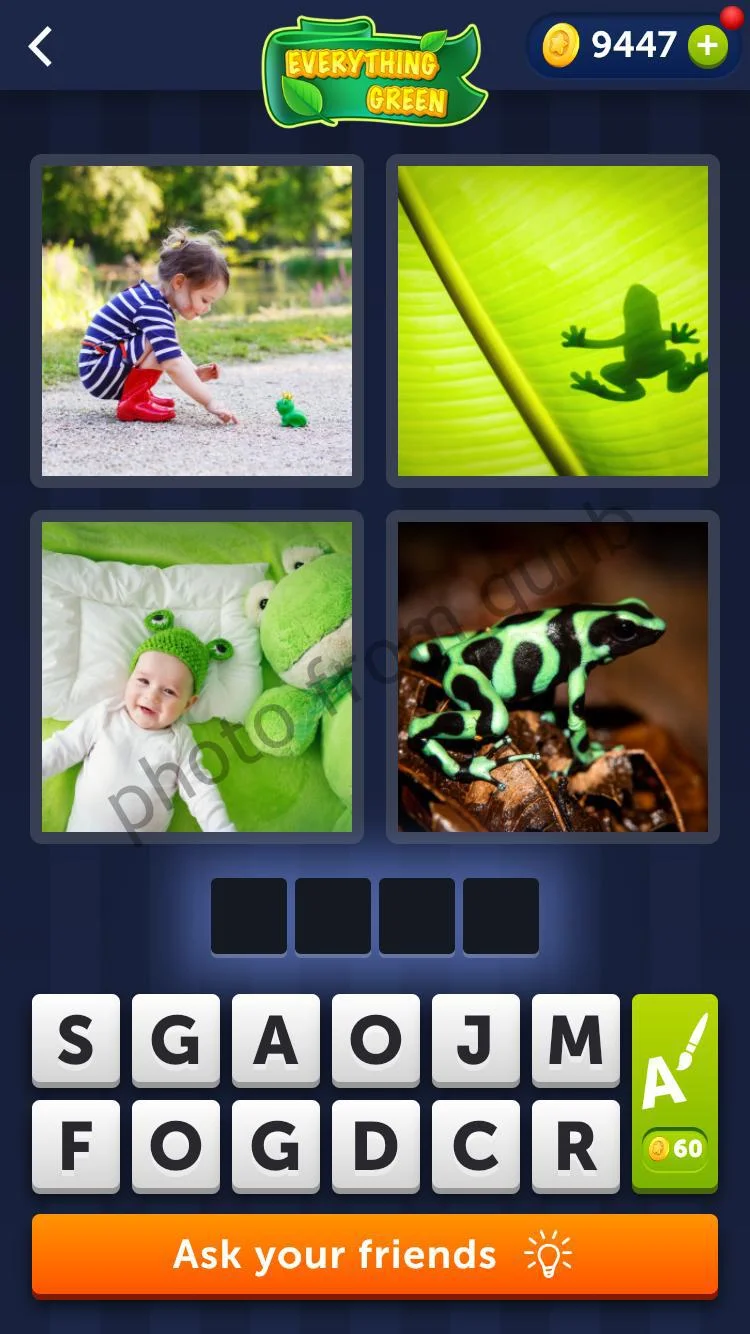
Task: Select the letter M tile
Action: [x=576, y=1041]
